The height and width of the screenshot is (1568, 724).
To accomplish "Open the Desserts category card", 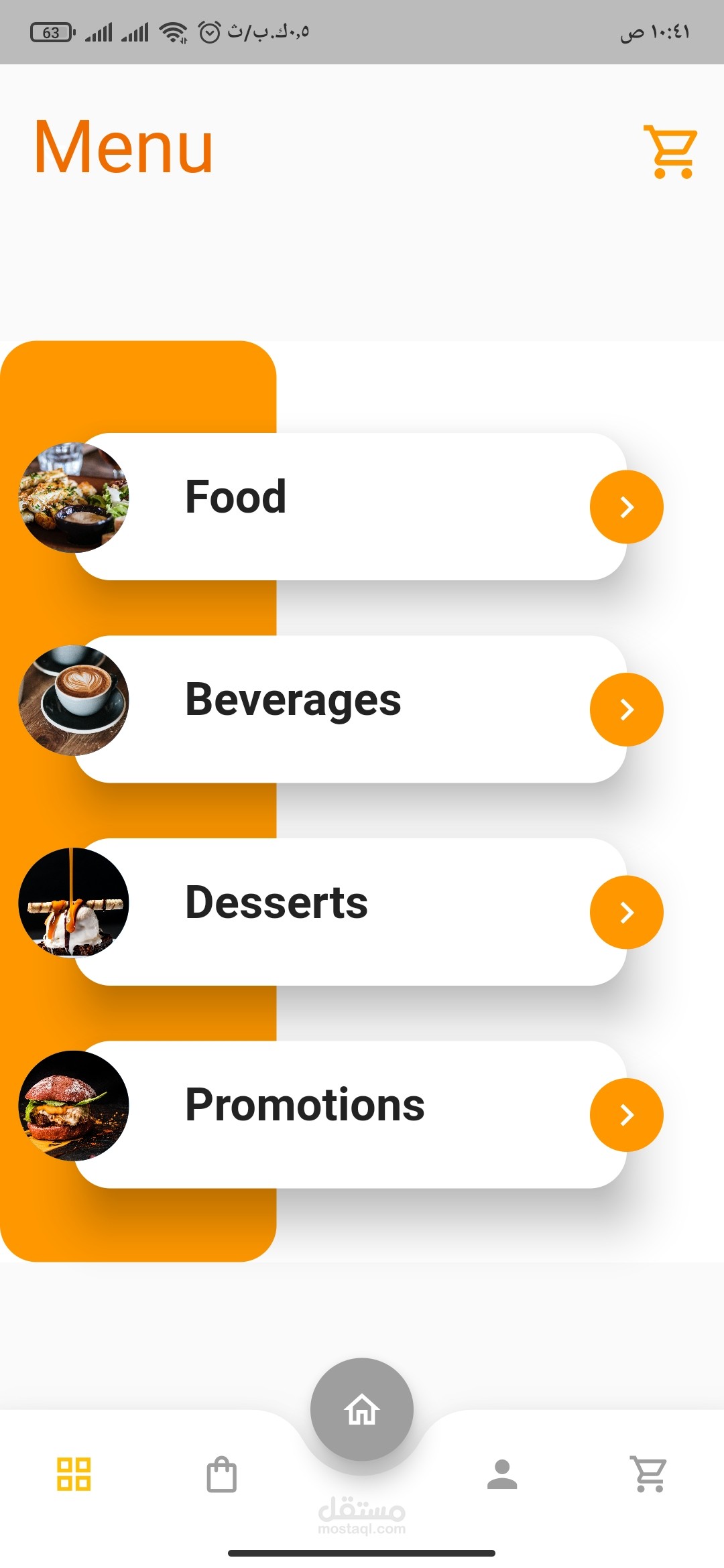I will (x=351, y=912).
